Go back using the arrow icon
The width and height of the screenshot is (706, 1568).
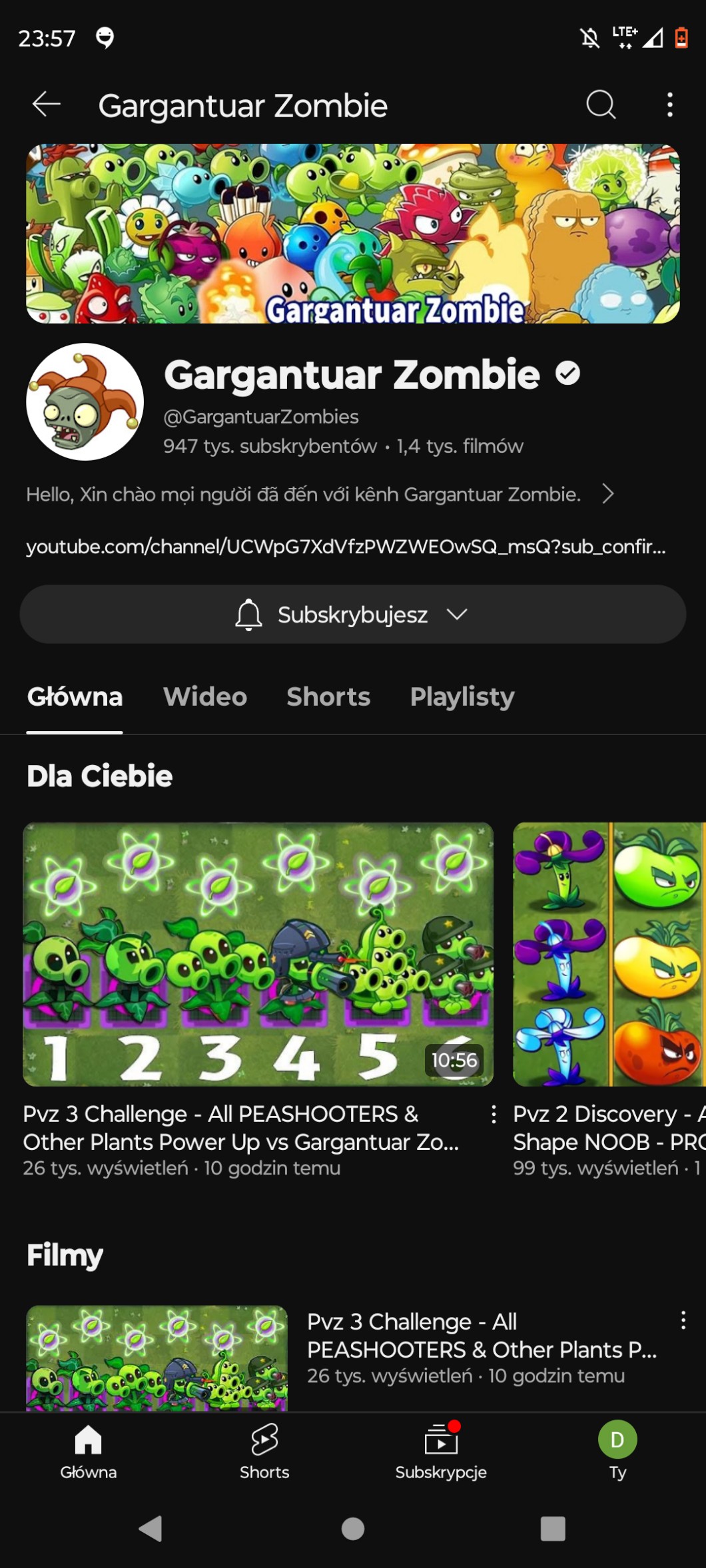(x=47, y=105)
